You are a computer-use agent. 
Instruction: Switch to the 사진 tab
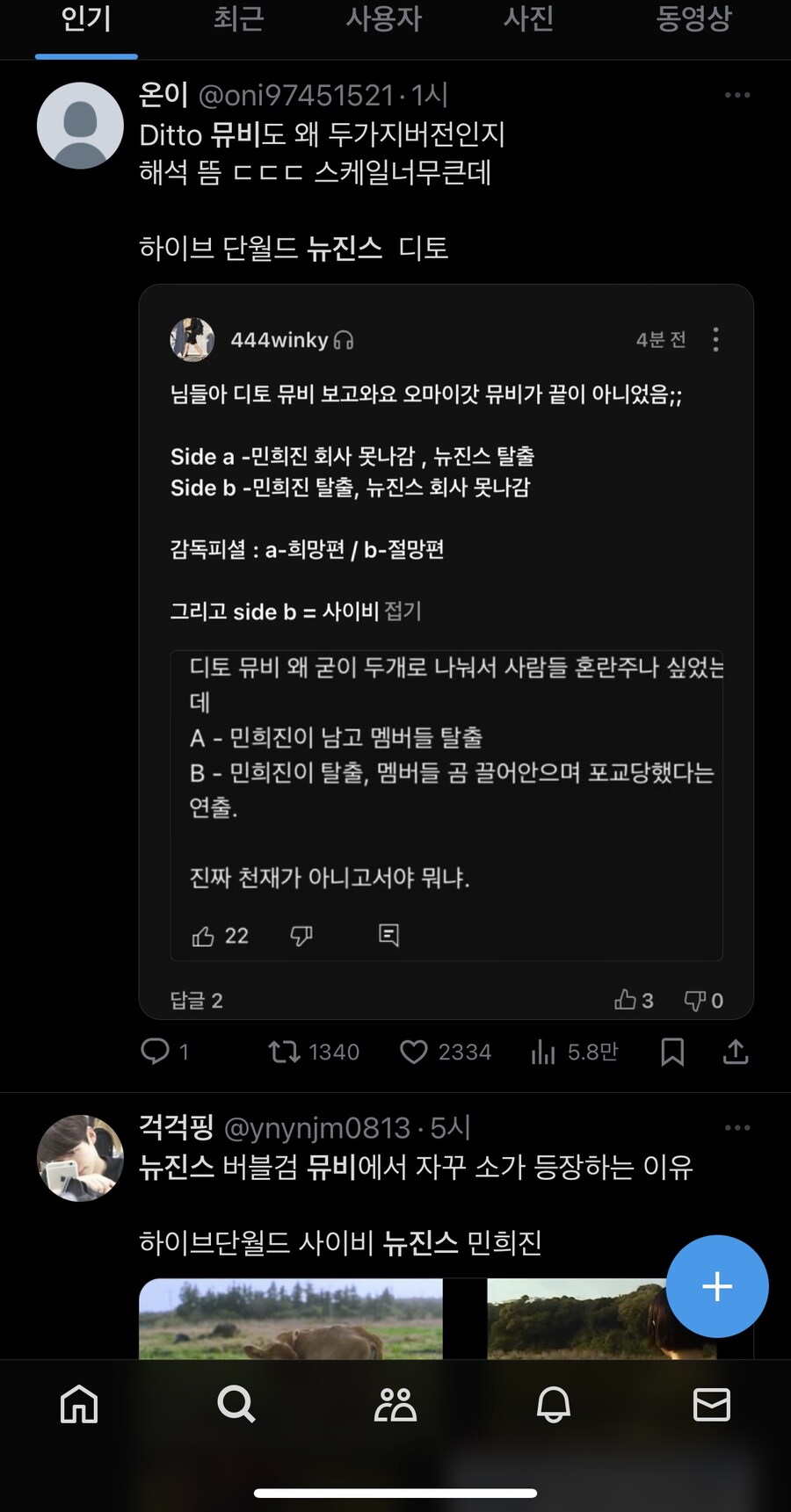pos(526,21)
